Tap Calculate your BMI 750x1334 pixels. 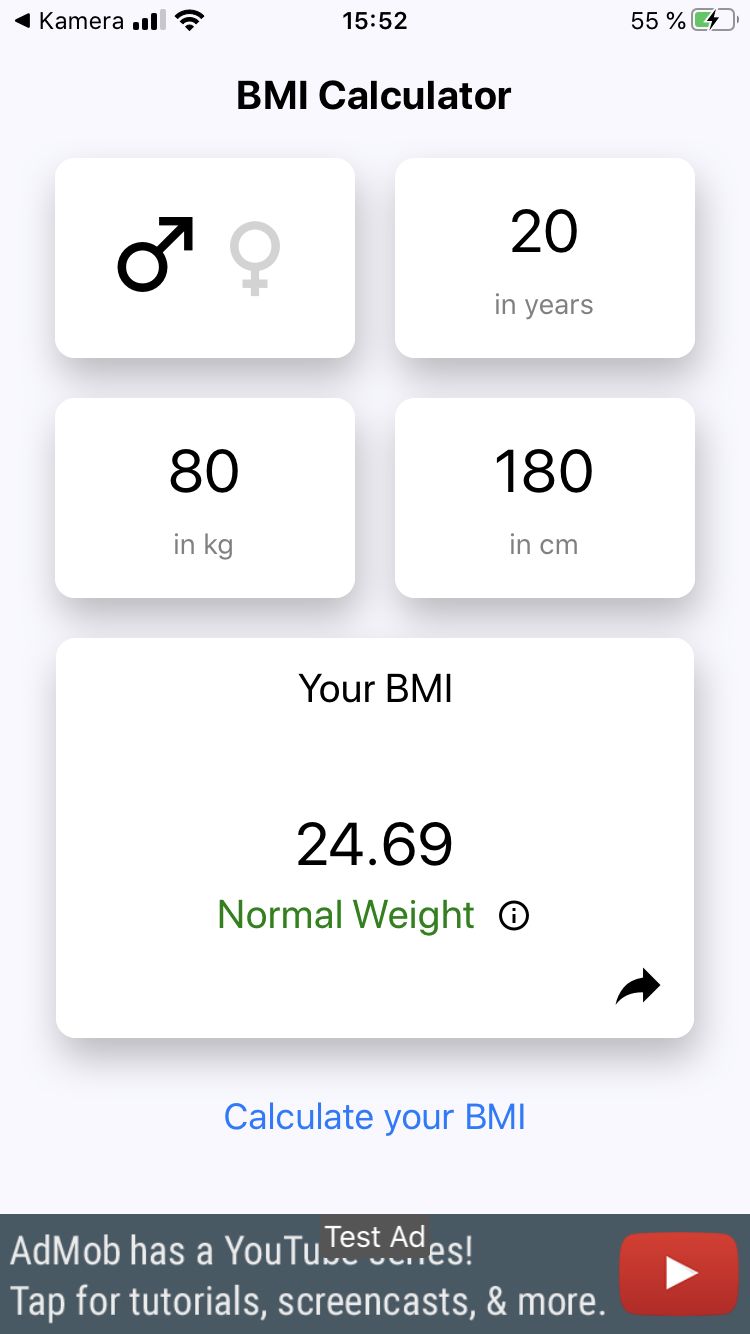[x=375, y=1117]
